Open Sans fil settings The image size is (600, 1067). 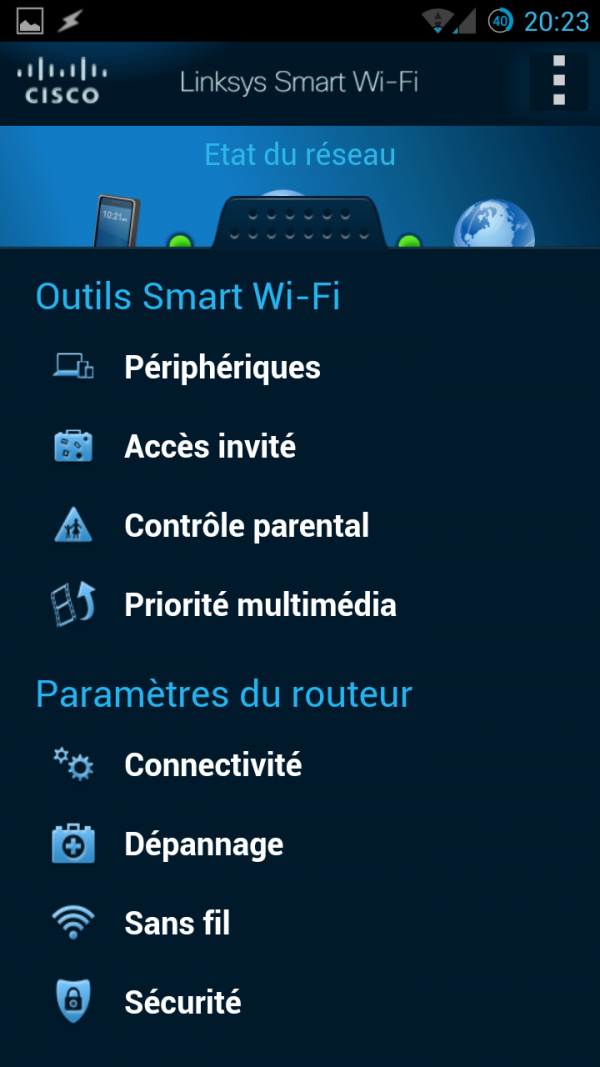pos(177,923)
